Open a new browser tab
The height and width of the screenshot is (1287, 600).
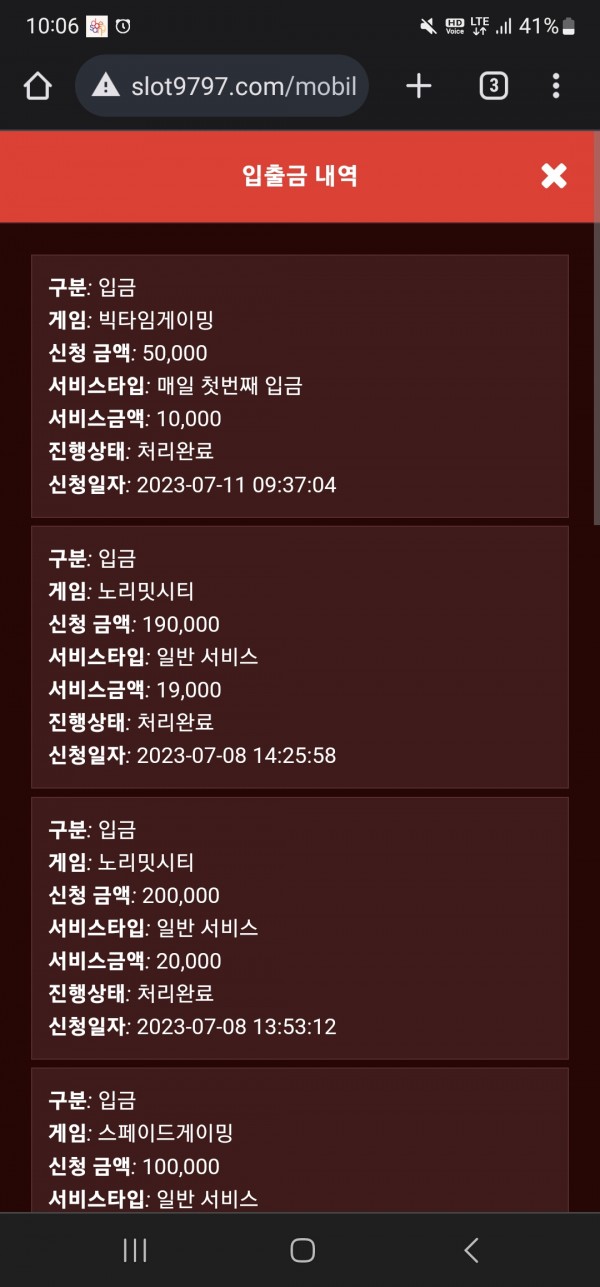click(419, 87)
